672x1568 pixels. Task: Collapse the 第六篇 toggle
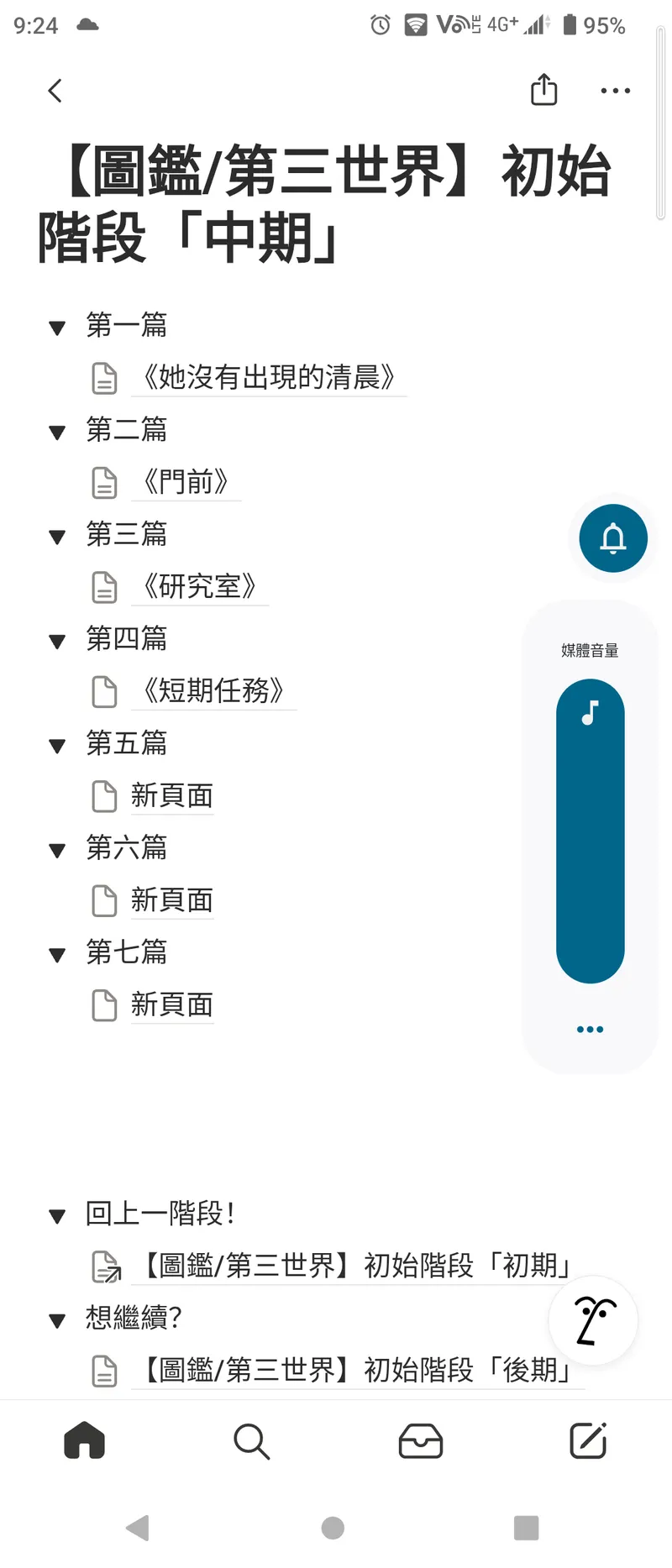point(57,851)
